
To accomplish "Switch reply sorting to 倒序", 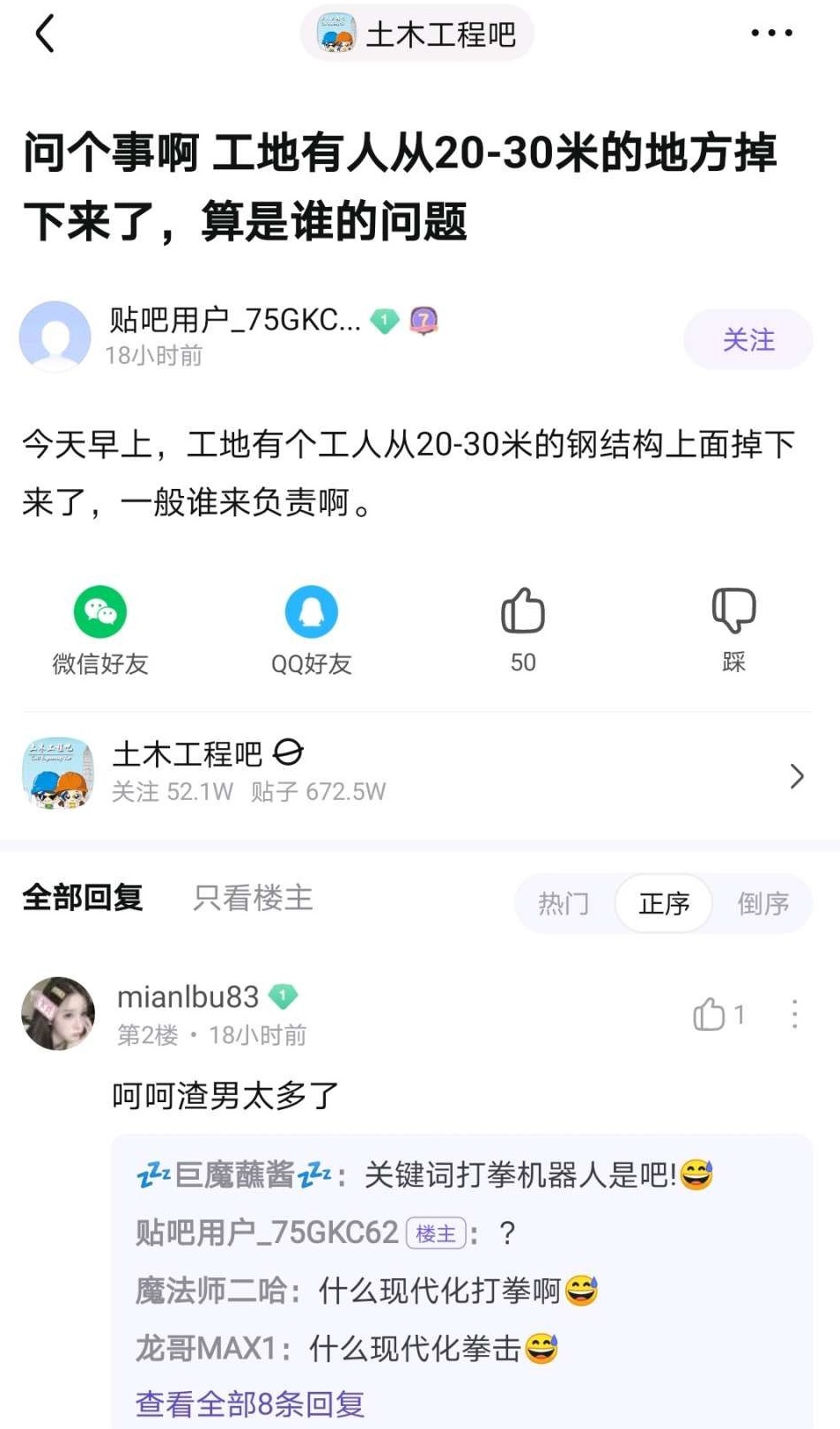I will (x=763, y=904).
